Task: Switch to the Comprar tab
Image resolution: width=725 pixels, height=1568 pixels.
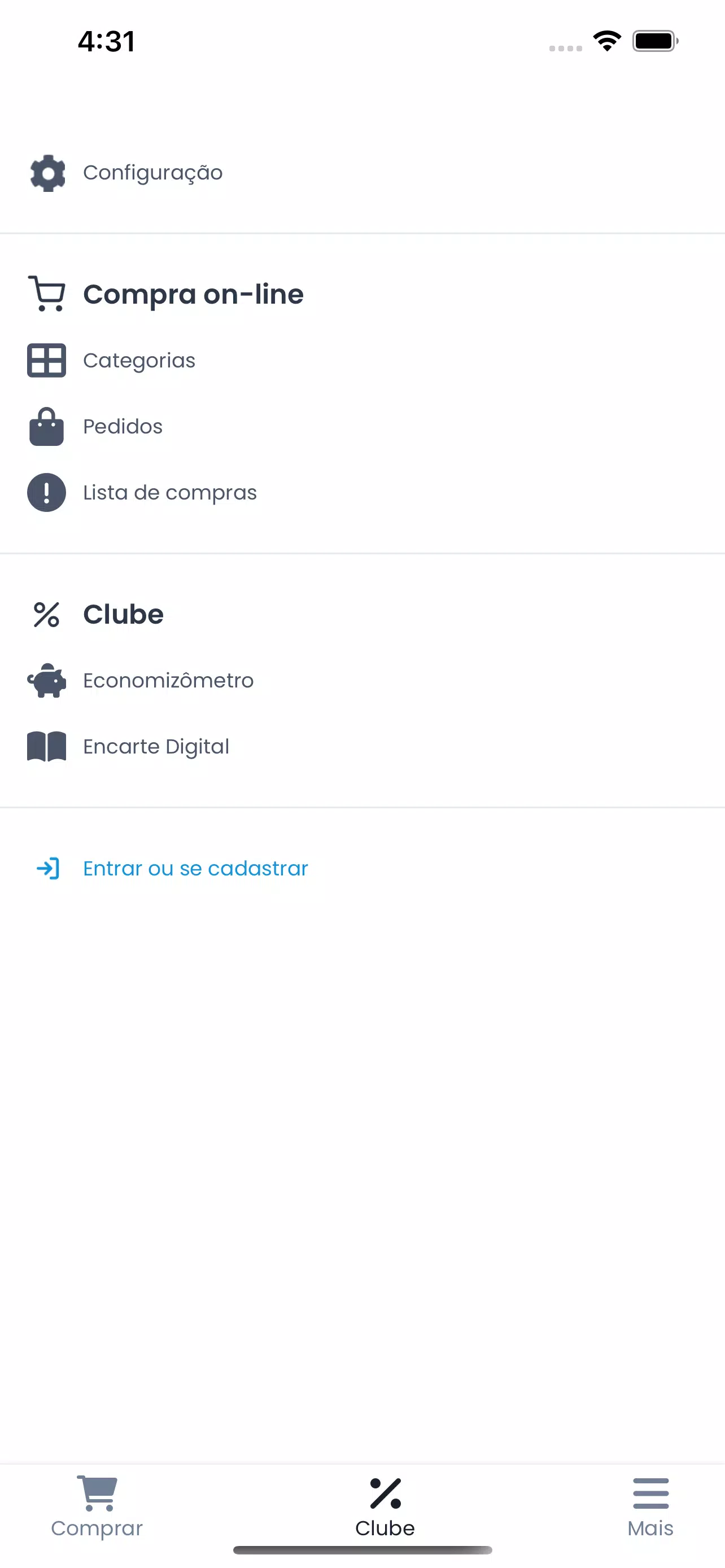Action: (97, 1506)
